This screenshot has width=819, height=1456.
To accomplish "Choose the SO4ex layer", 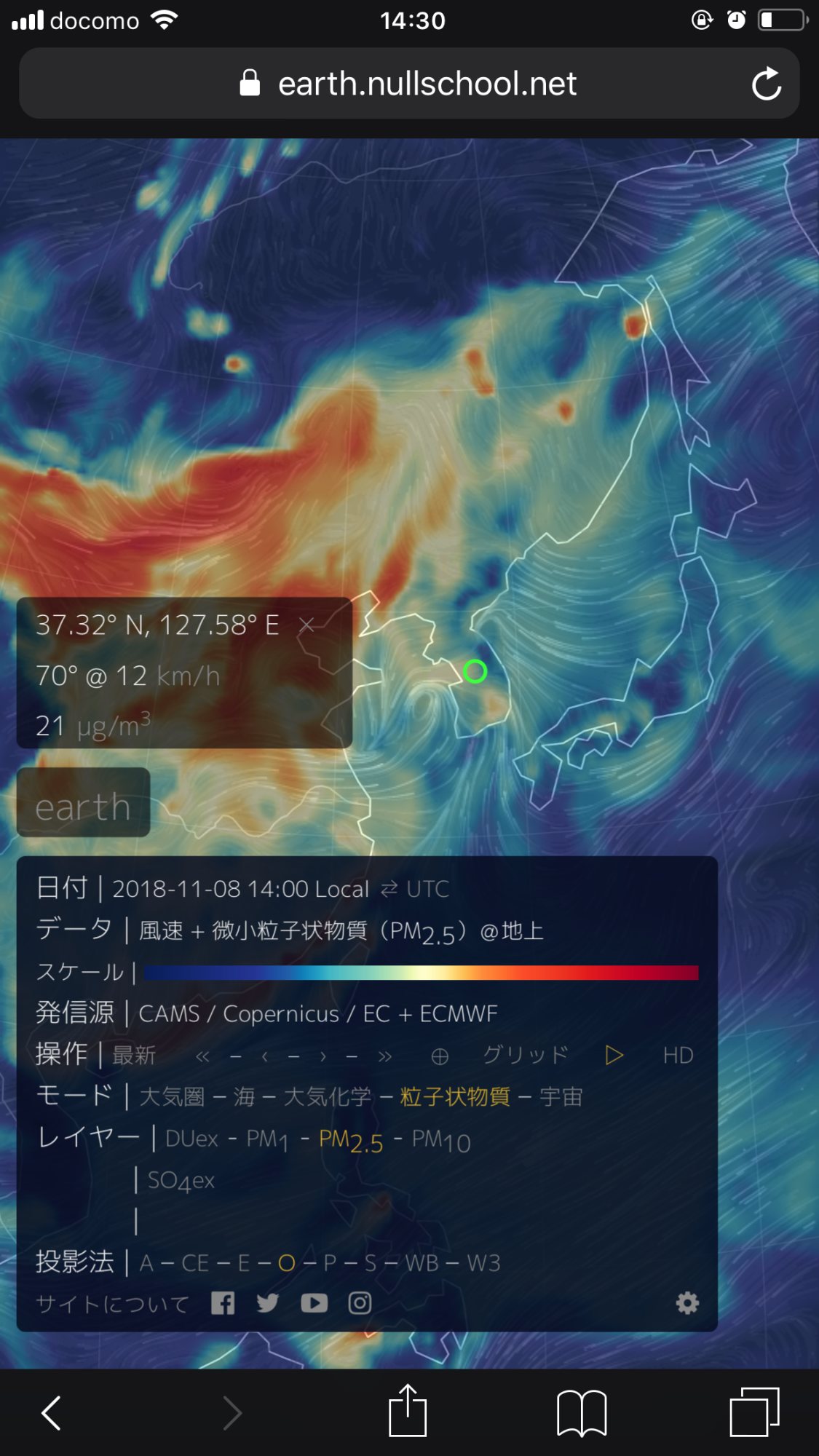I will click(x=181, y=1181).
